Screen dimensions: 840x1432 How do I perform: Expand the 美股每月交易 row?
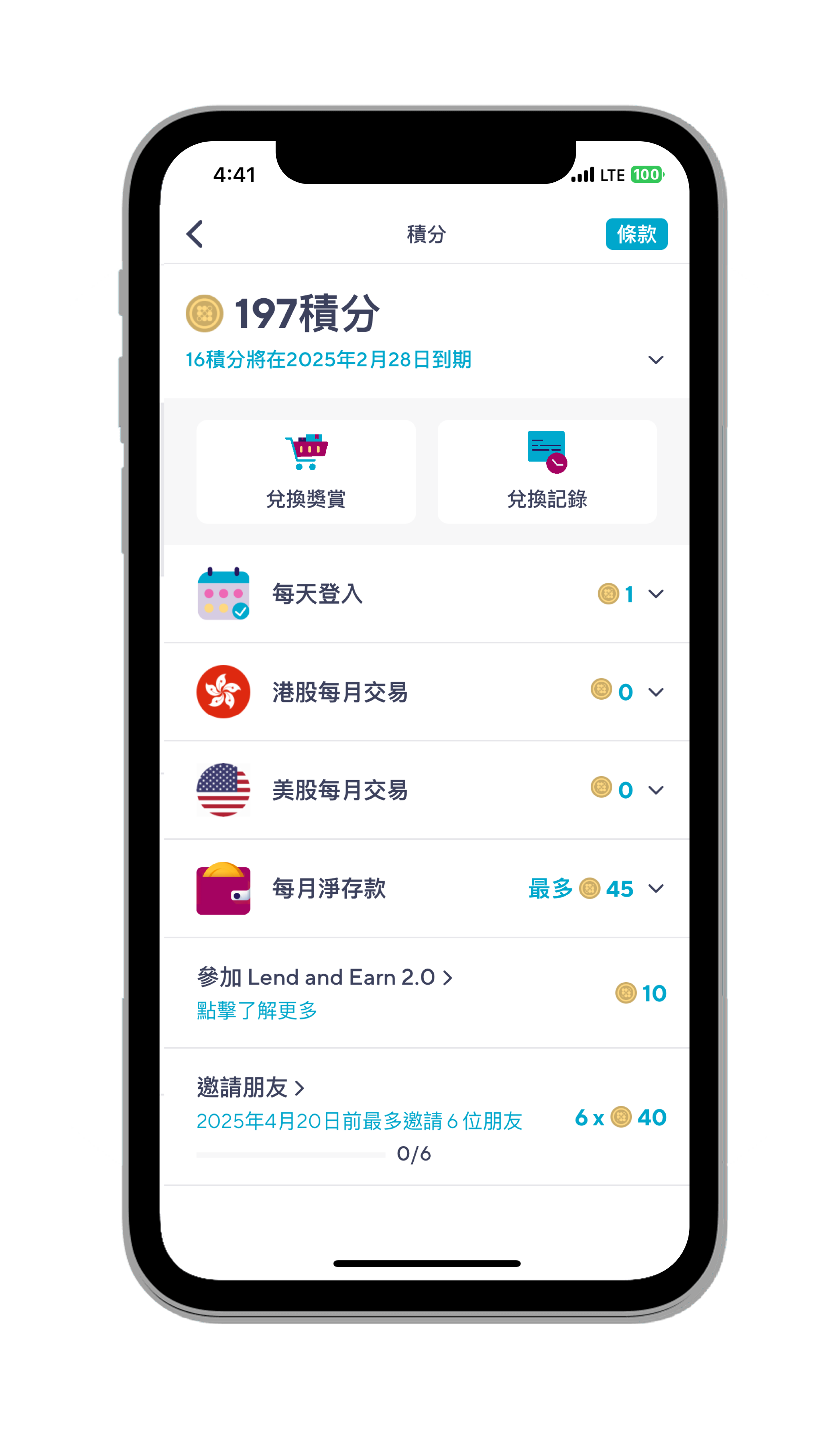pos(655,790)
